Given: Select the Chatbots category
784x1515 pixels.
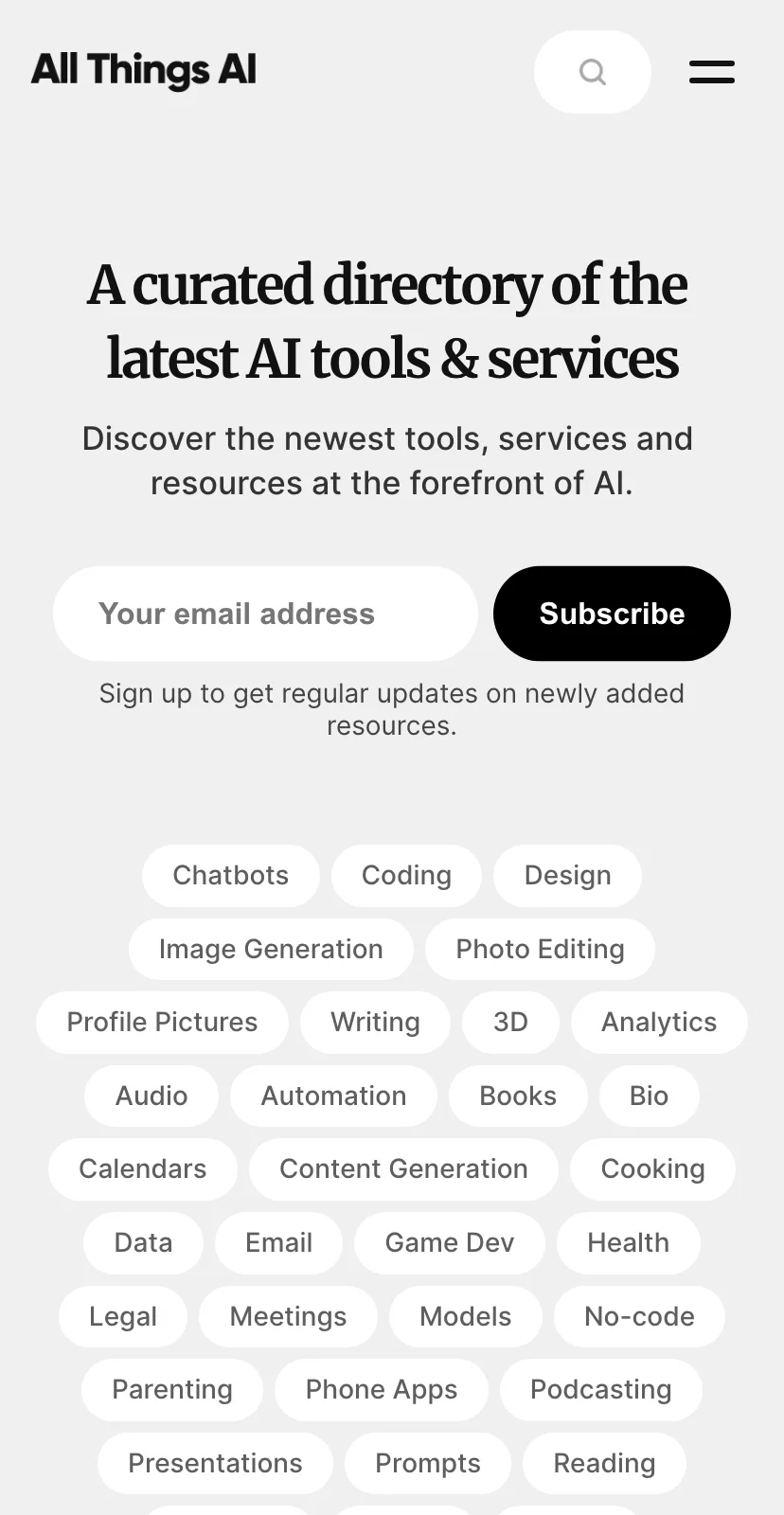Looking at the screenshot, I should coord(231,875).
